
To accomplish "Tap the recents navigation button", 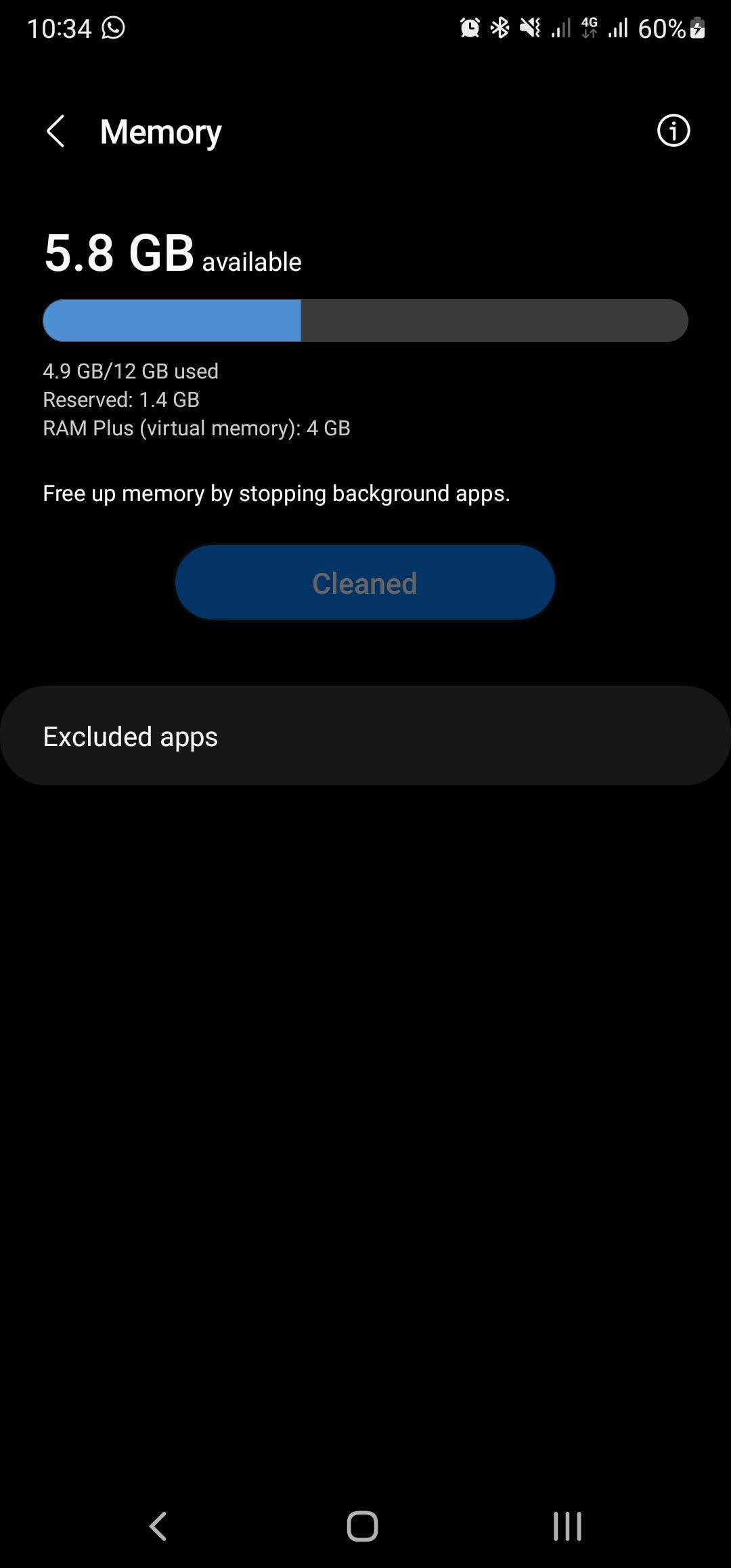I will [567, 1526].
